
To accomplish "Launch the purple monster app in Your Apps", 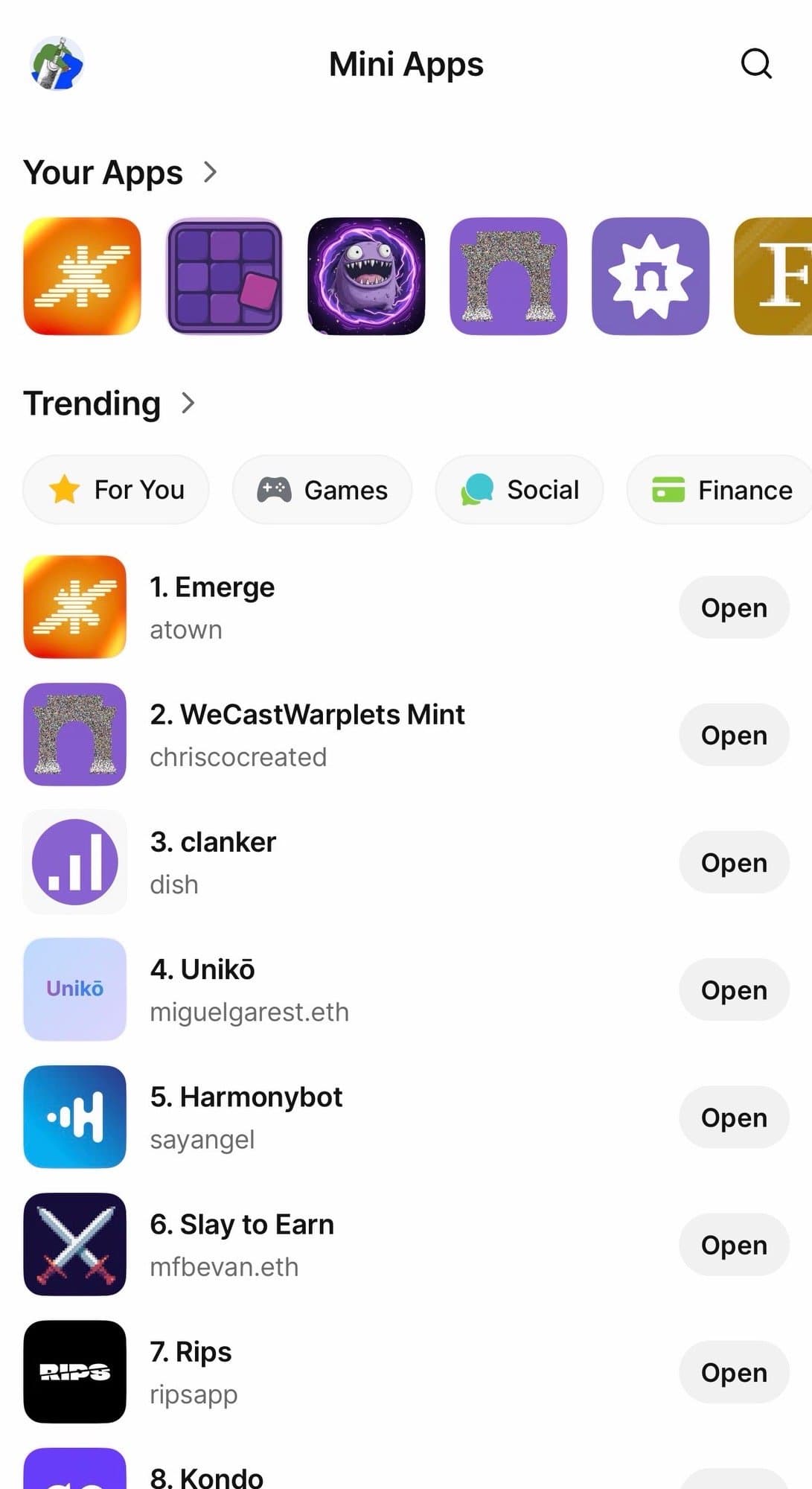I will [366, 276].
